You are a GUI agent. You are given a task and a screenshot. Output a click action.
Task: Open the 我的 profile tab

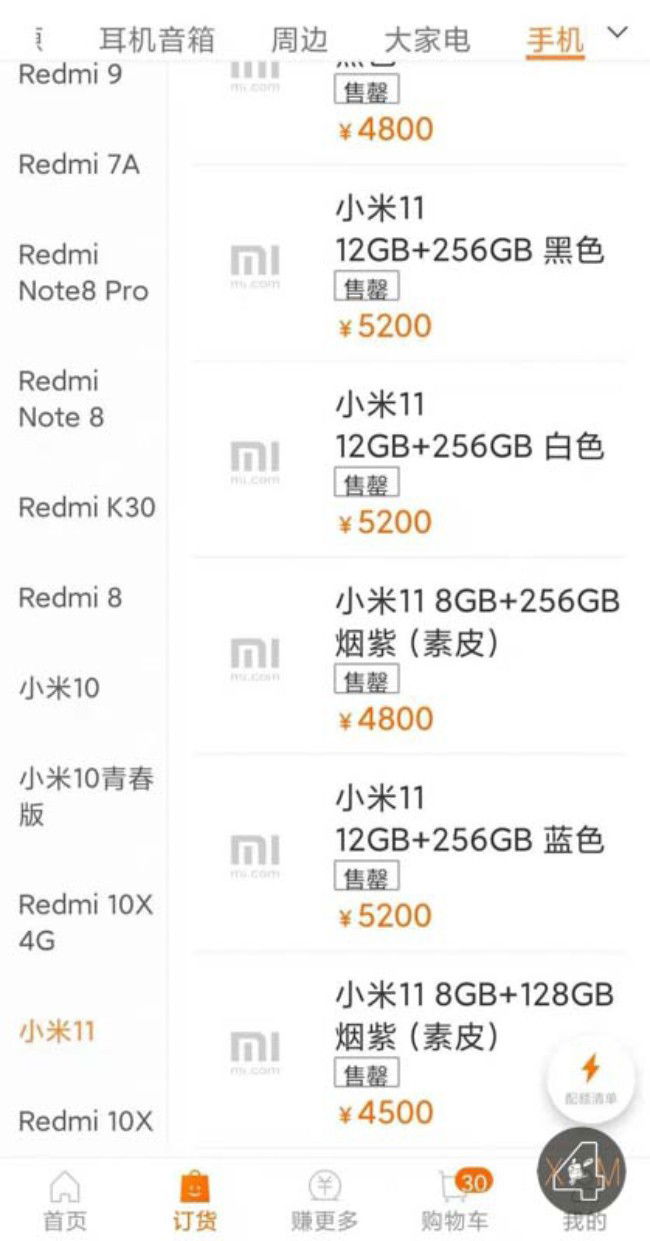tap(584, 1200)
